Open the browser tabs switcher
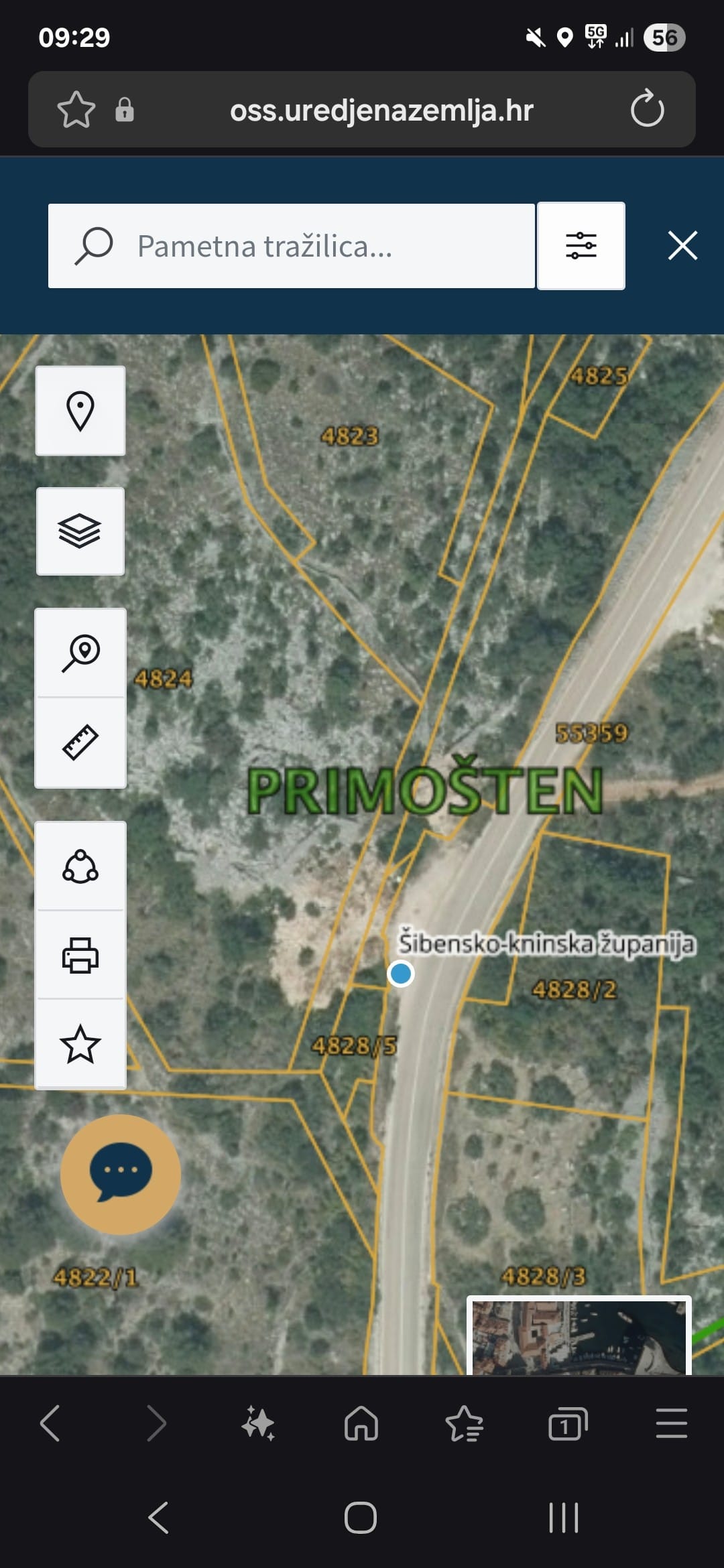The width and height of the screenshot is (724, 1568). coord(567,1423)
